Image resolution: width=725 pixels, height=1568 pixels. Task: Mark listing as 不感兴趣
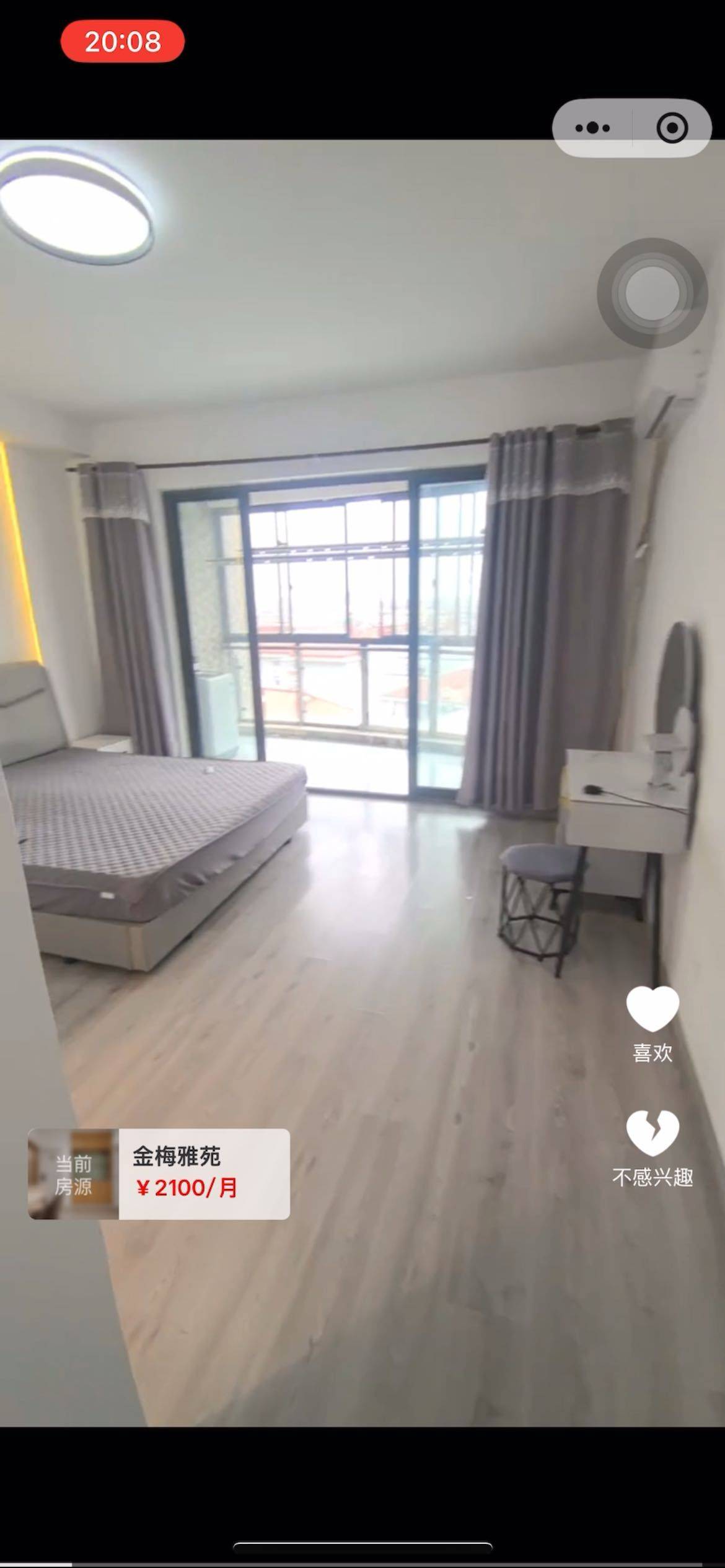(652, 1135)
